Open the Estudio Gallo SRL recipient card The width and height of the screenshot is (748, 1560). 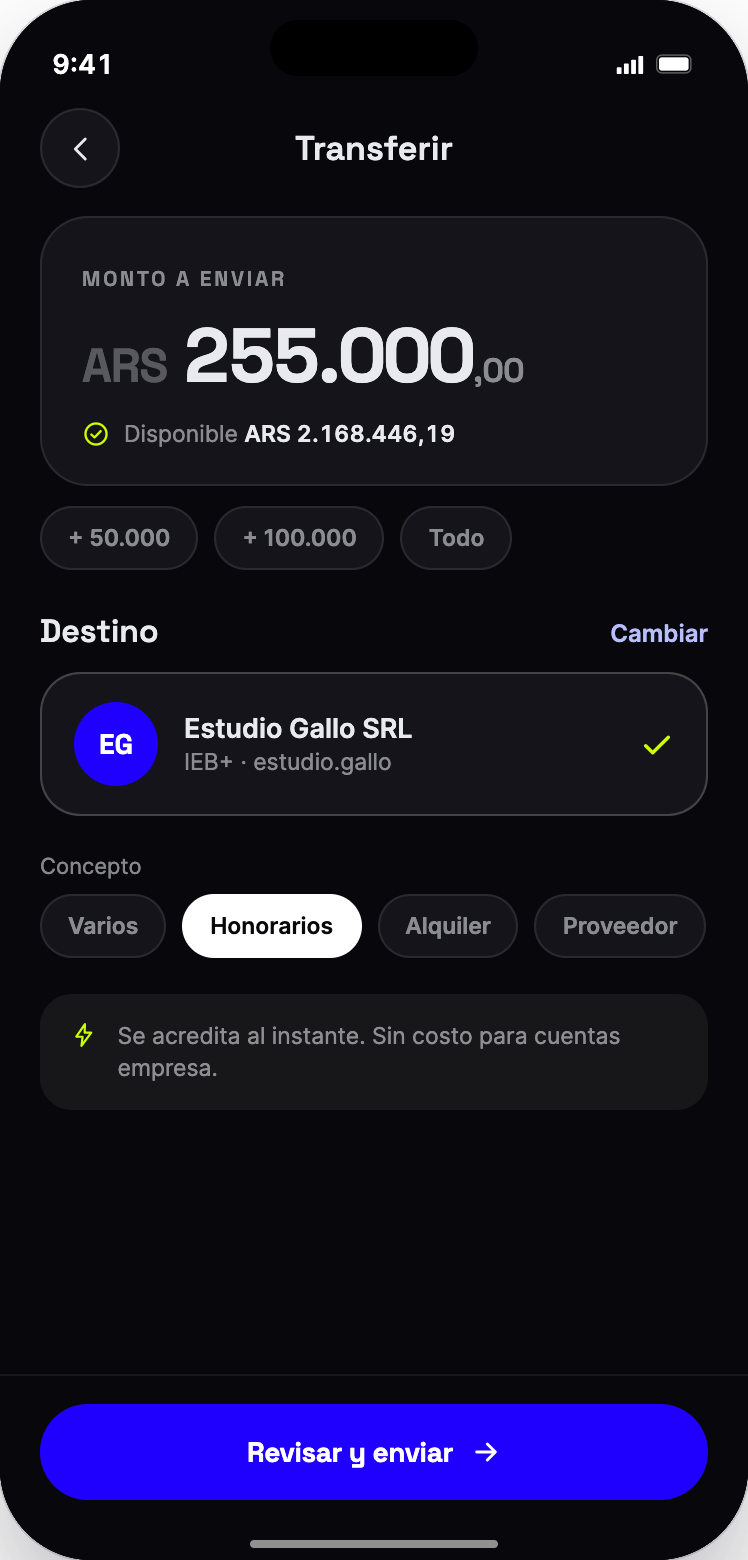pyautogui.click(x=374, y=744)
